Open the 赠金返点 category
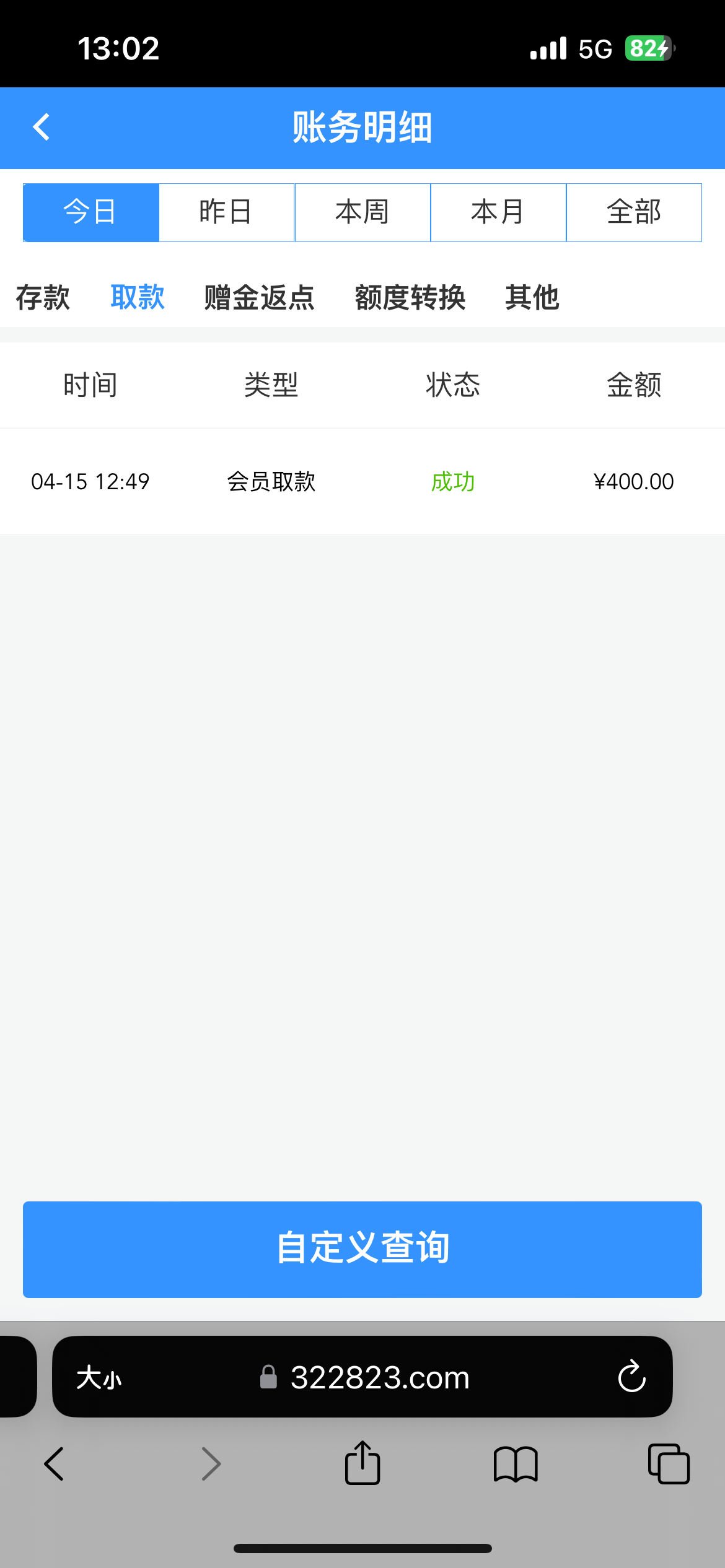 [260, 298]
